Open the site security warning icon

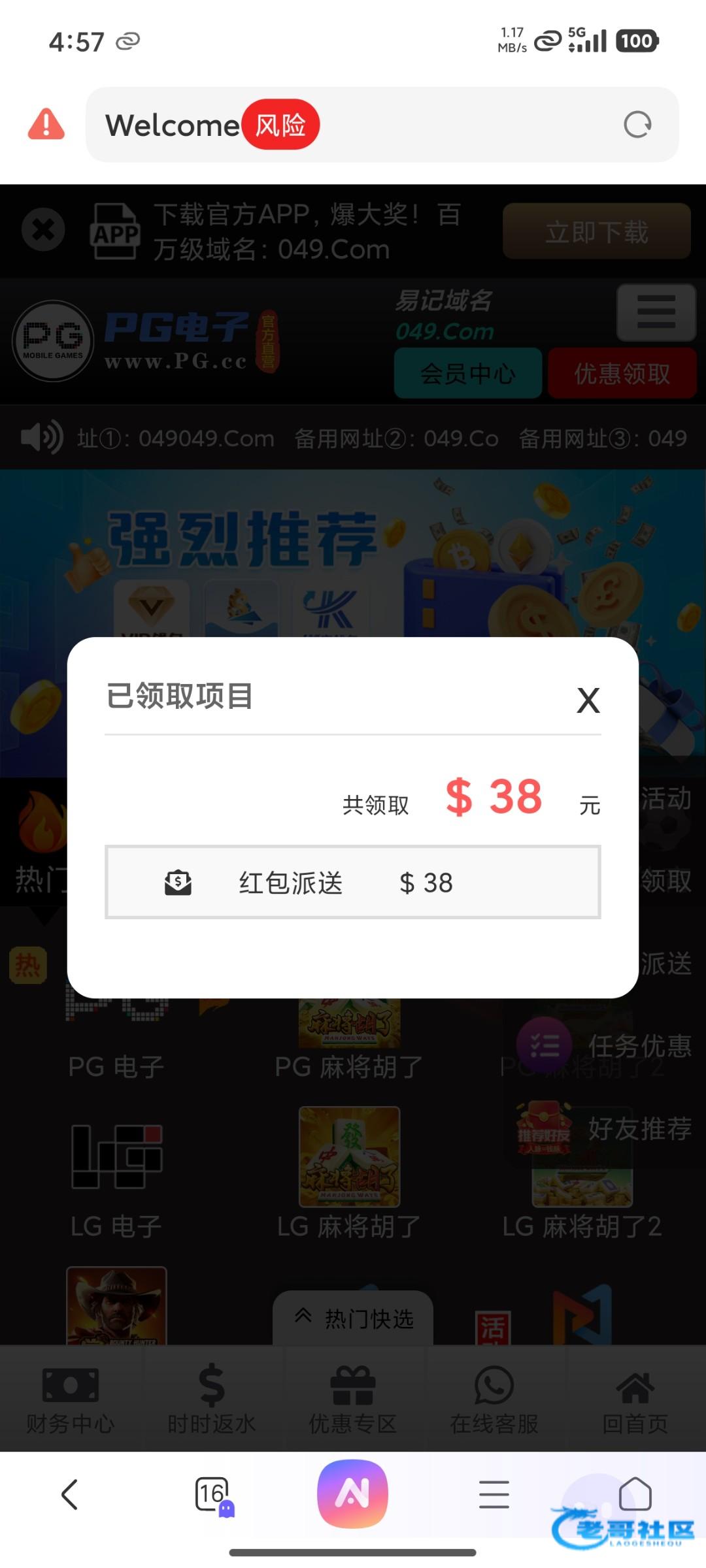click(46, 125)
